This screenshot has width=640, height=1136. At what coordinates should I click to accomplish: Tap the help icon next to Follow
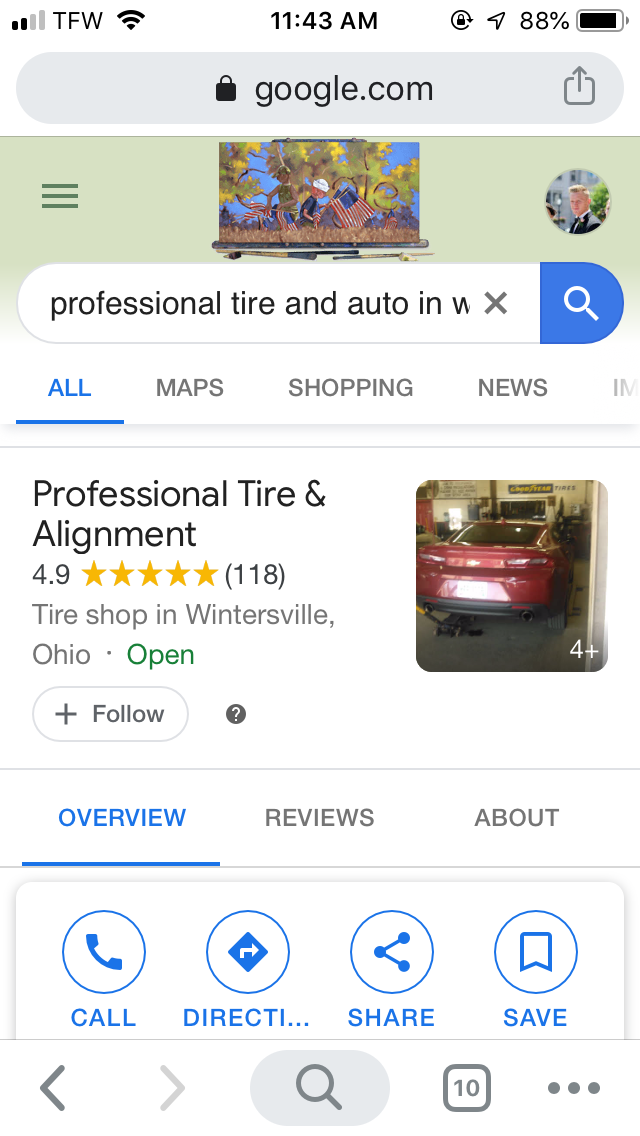click(236, 714)
